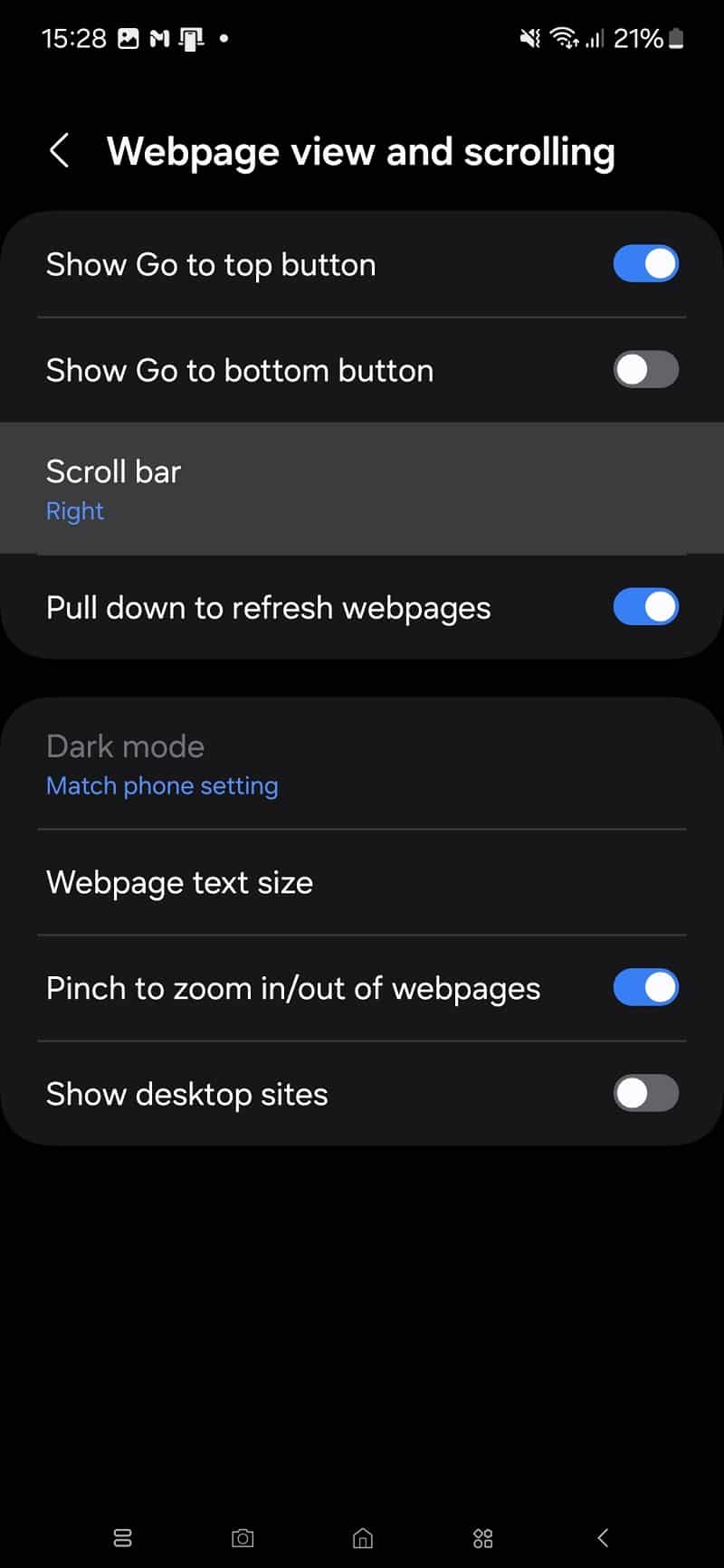Enable Show Go to bottom button
Screen dimensions: 724x1568
point(645,370)
